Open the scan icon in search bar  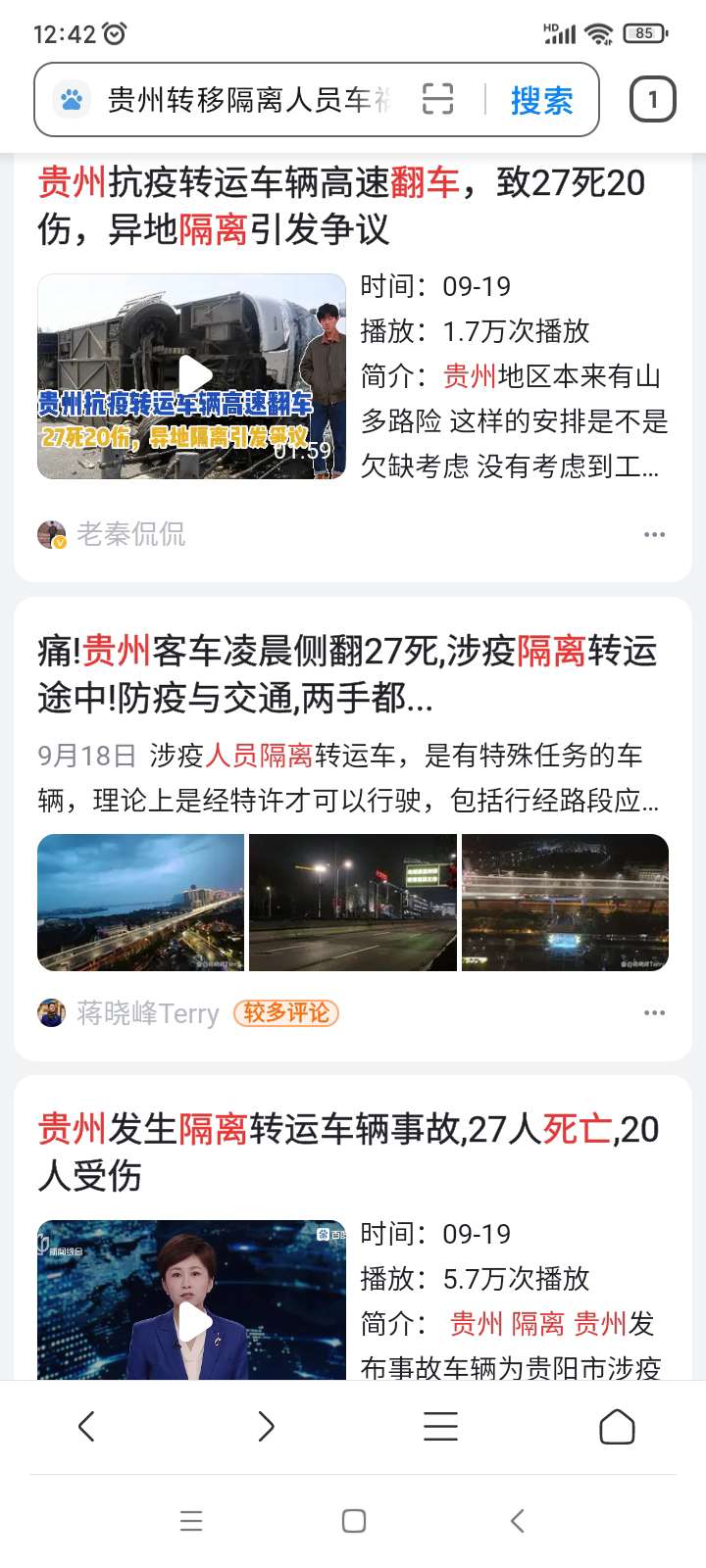coord(437,100)
